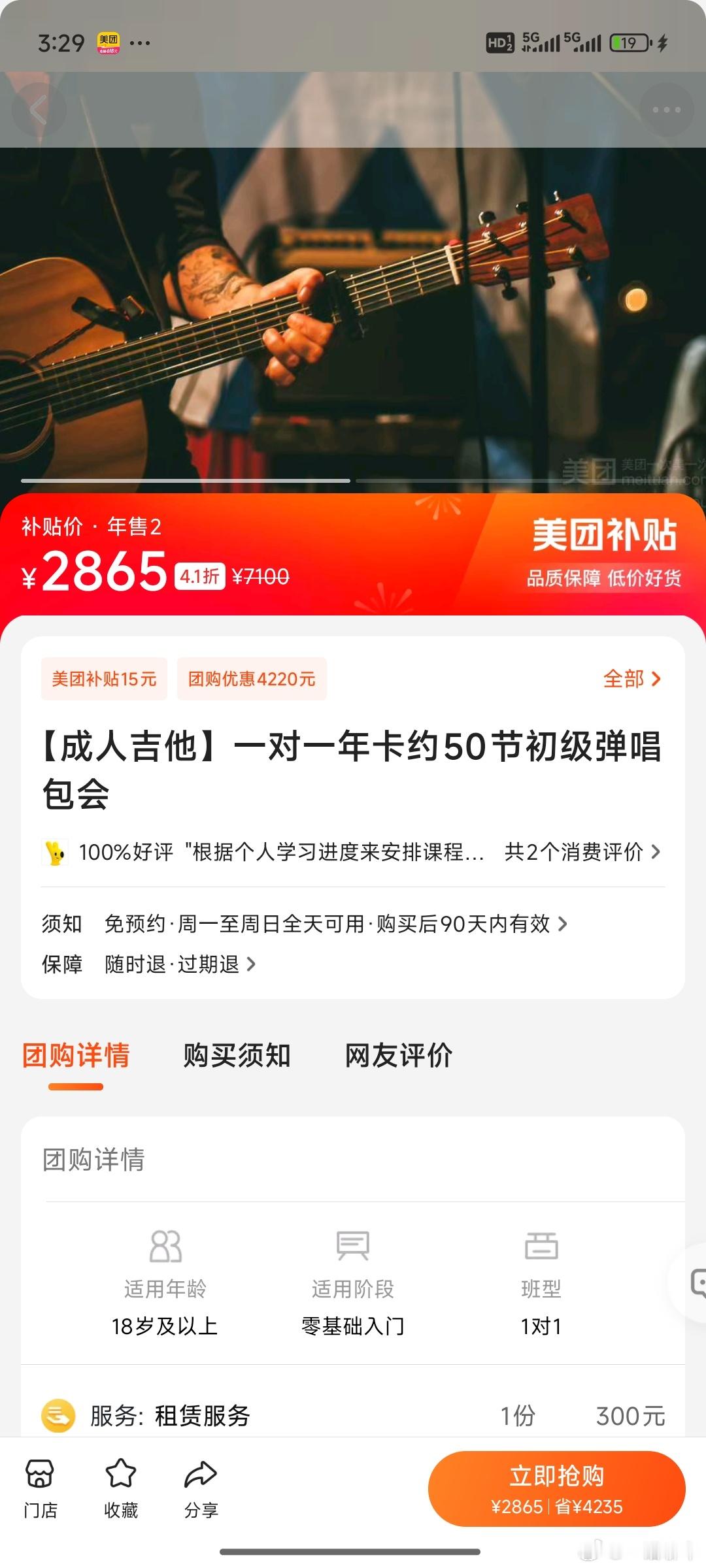The image size is (706, 1568).
Task: Buy now with 立即抢购 button
Action: [x=556, y=1489]
